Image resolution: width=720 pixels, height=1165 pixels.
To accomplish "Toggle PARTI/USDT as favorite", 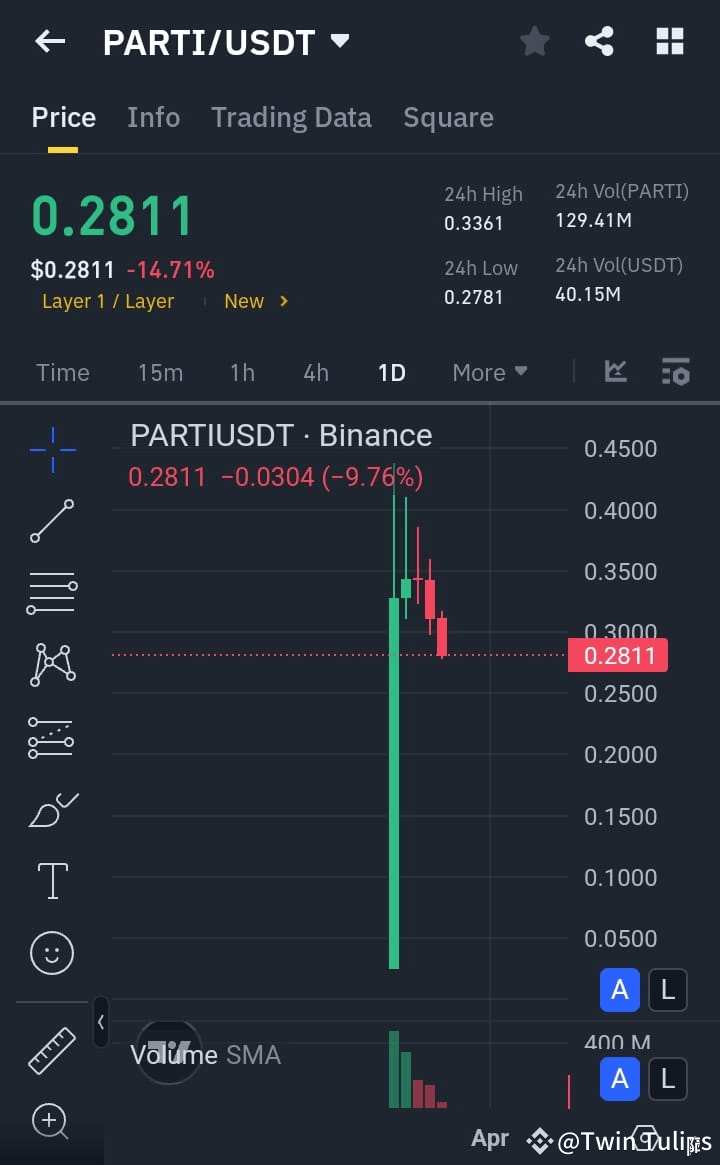I will pos(534,41).
